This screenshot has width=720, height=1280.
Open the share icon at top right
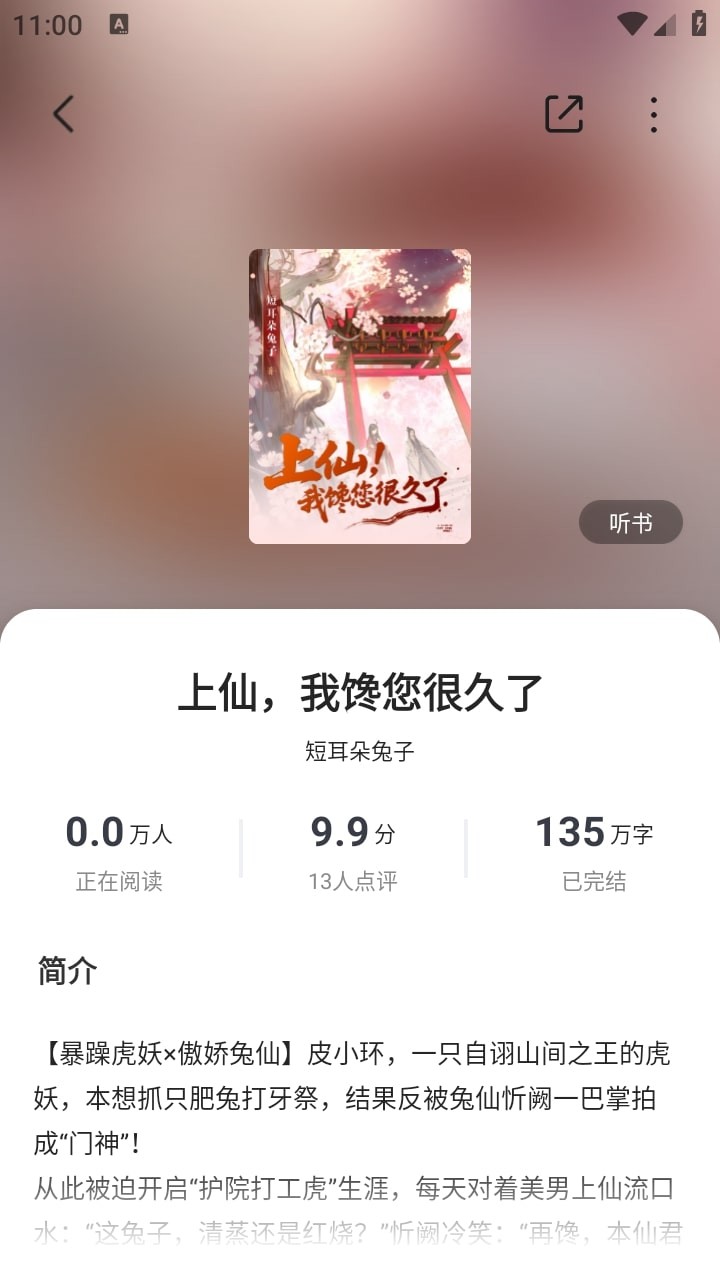pyautogui.click(x=563, y=114)
